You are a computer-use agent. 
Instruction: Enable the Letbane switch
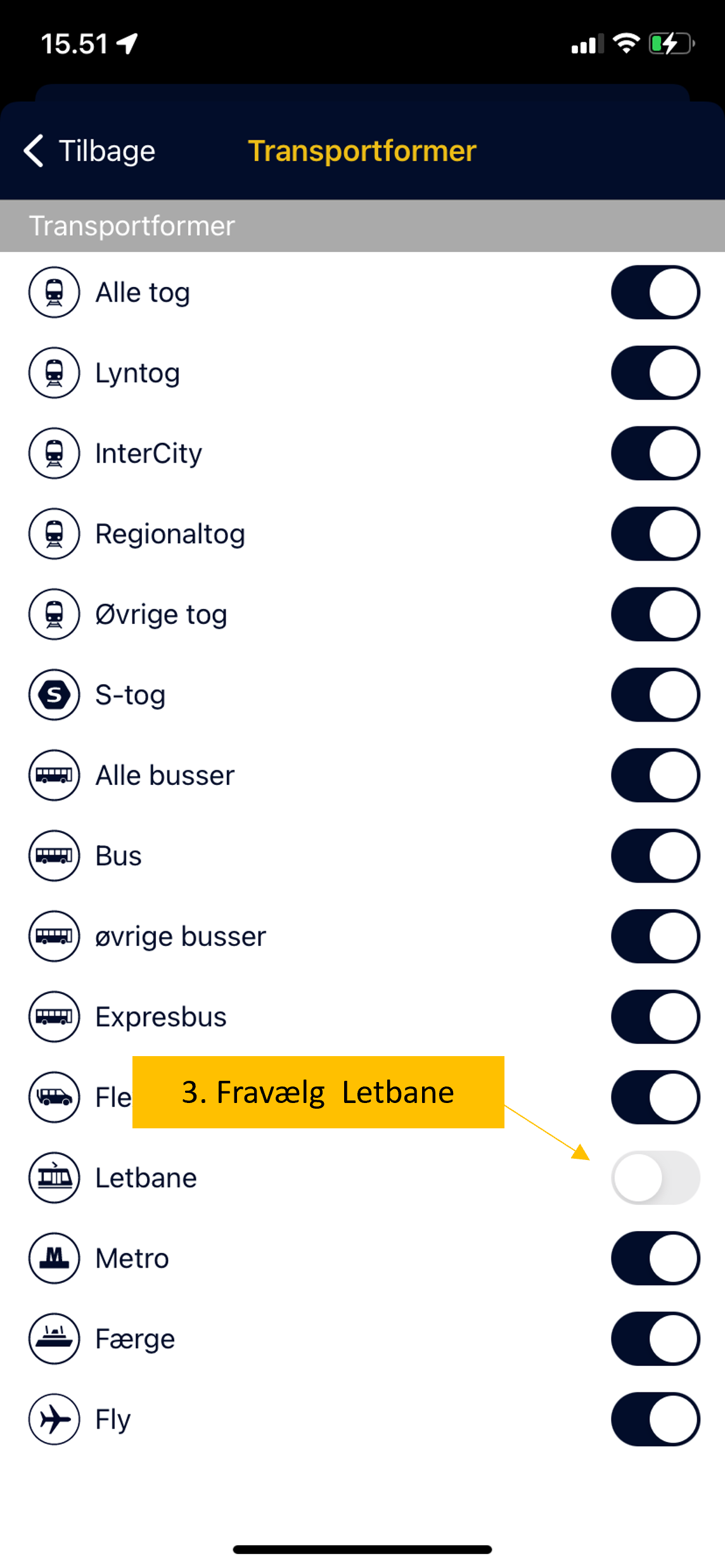click(655, 1177)
